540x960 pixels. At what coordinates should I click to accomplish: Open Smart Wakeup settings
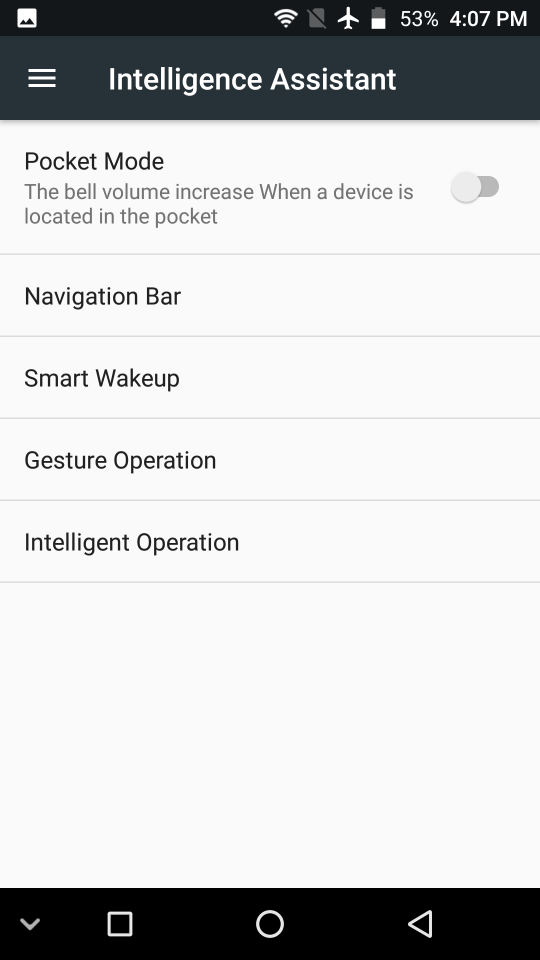click(270, 378)
